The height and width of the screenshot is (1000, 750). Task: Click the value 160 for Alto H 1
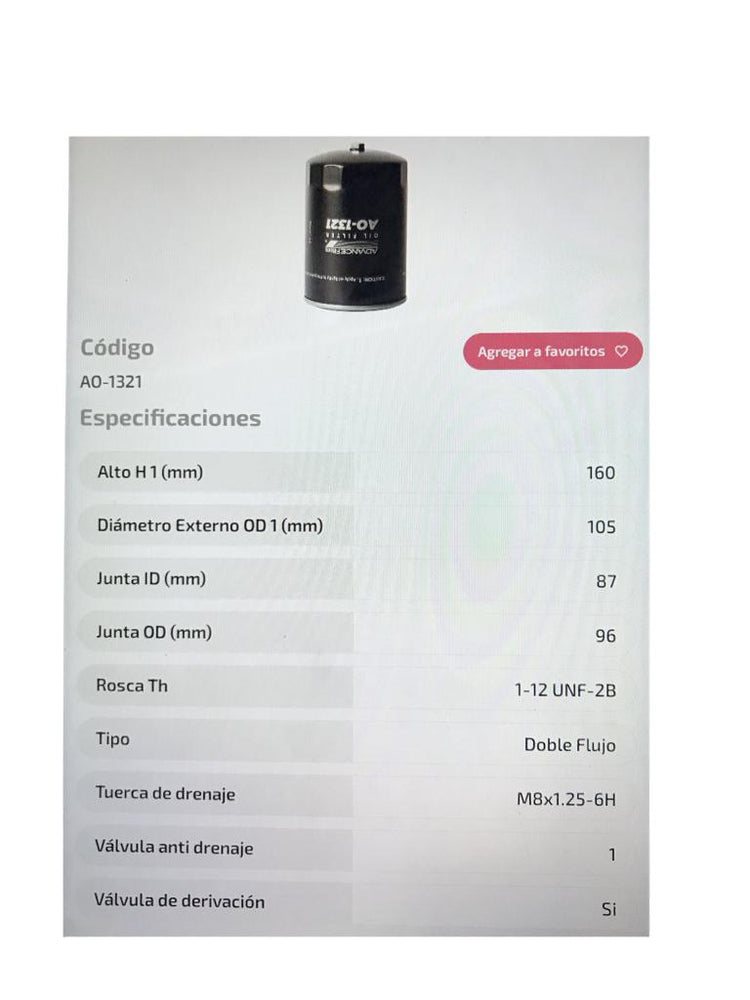(601, 472)
